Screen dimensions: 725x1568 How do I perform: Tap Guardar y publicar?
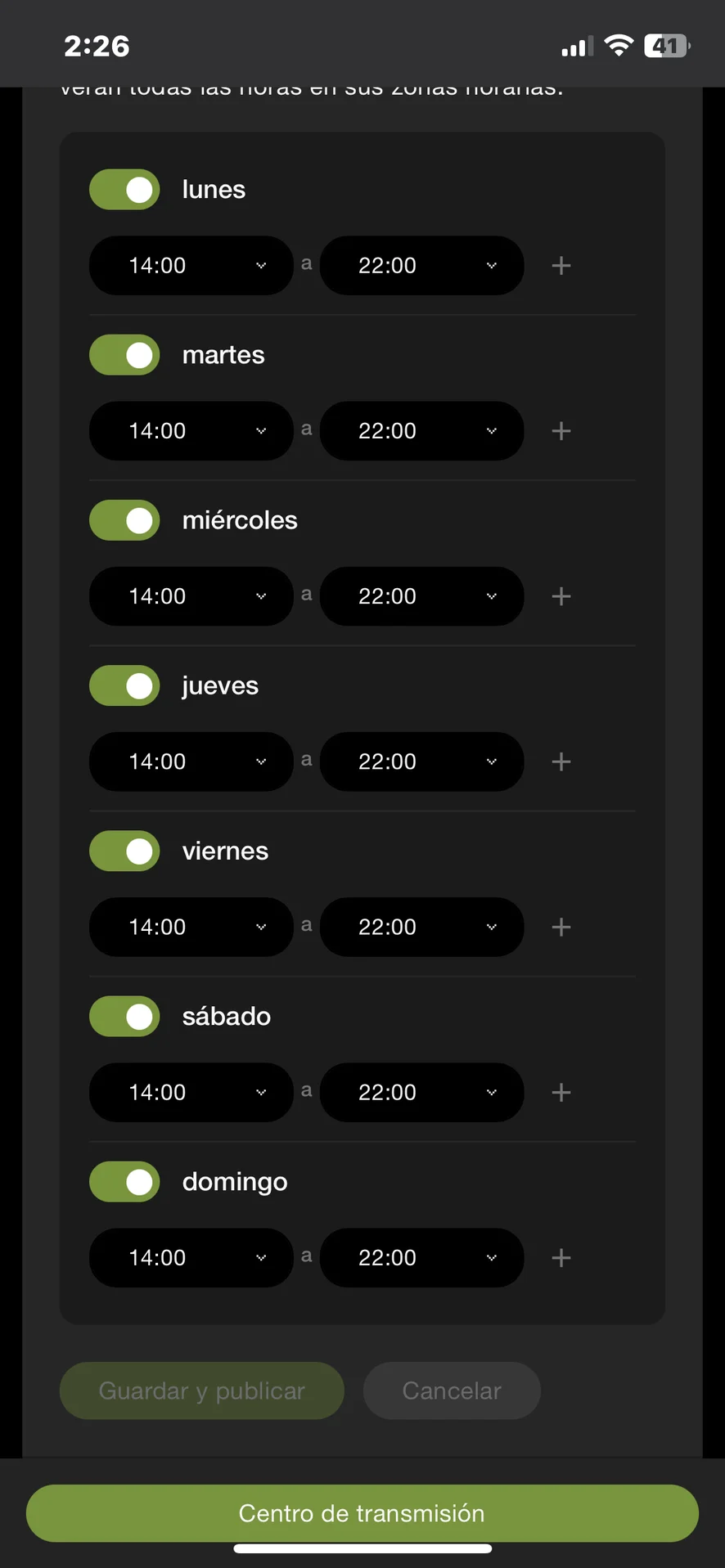[201, 1391]
